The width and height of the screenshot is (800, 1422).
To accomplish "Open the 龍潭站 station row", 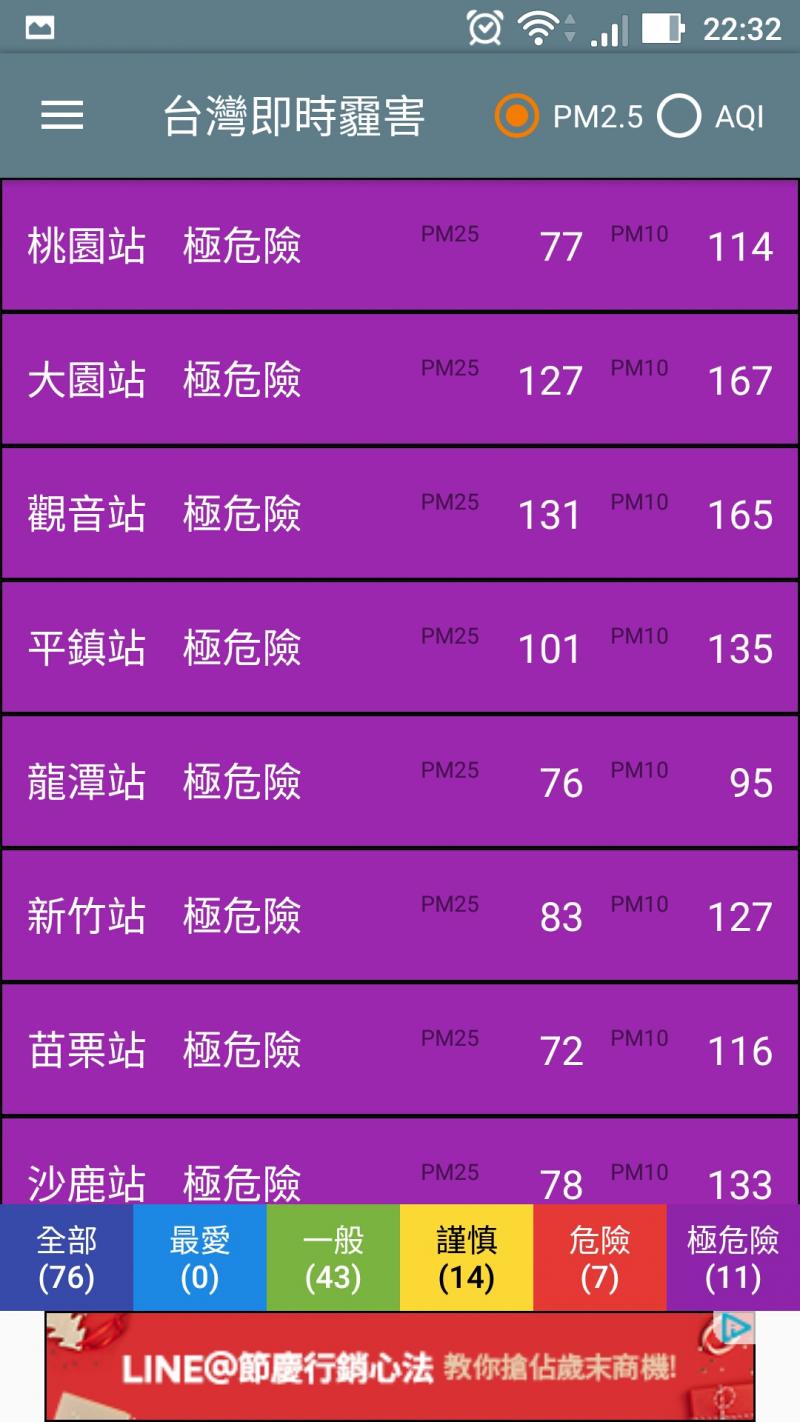I will pyautogui.click(x=400, y=782).
